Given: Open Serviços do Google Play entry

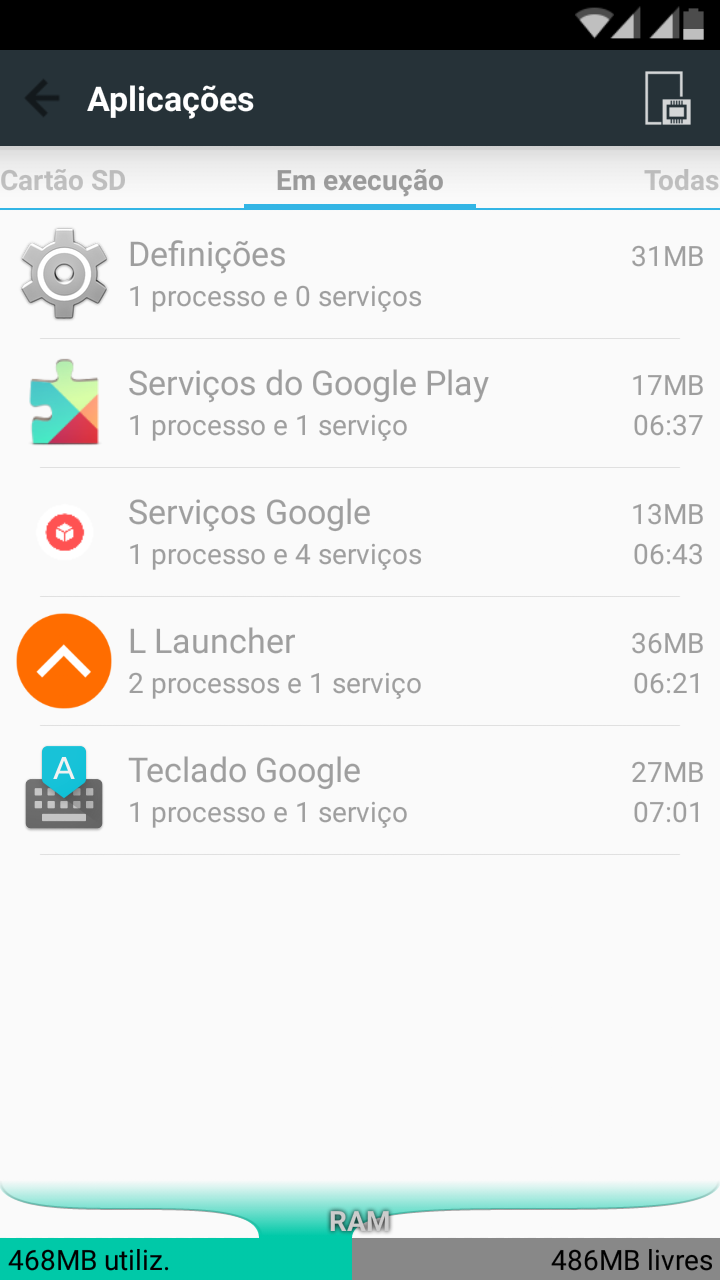Looking at the screenshot, I should click(x=360, y=403).
